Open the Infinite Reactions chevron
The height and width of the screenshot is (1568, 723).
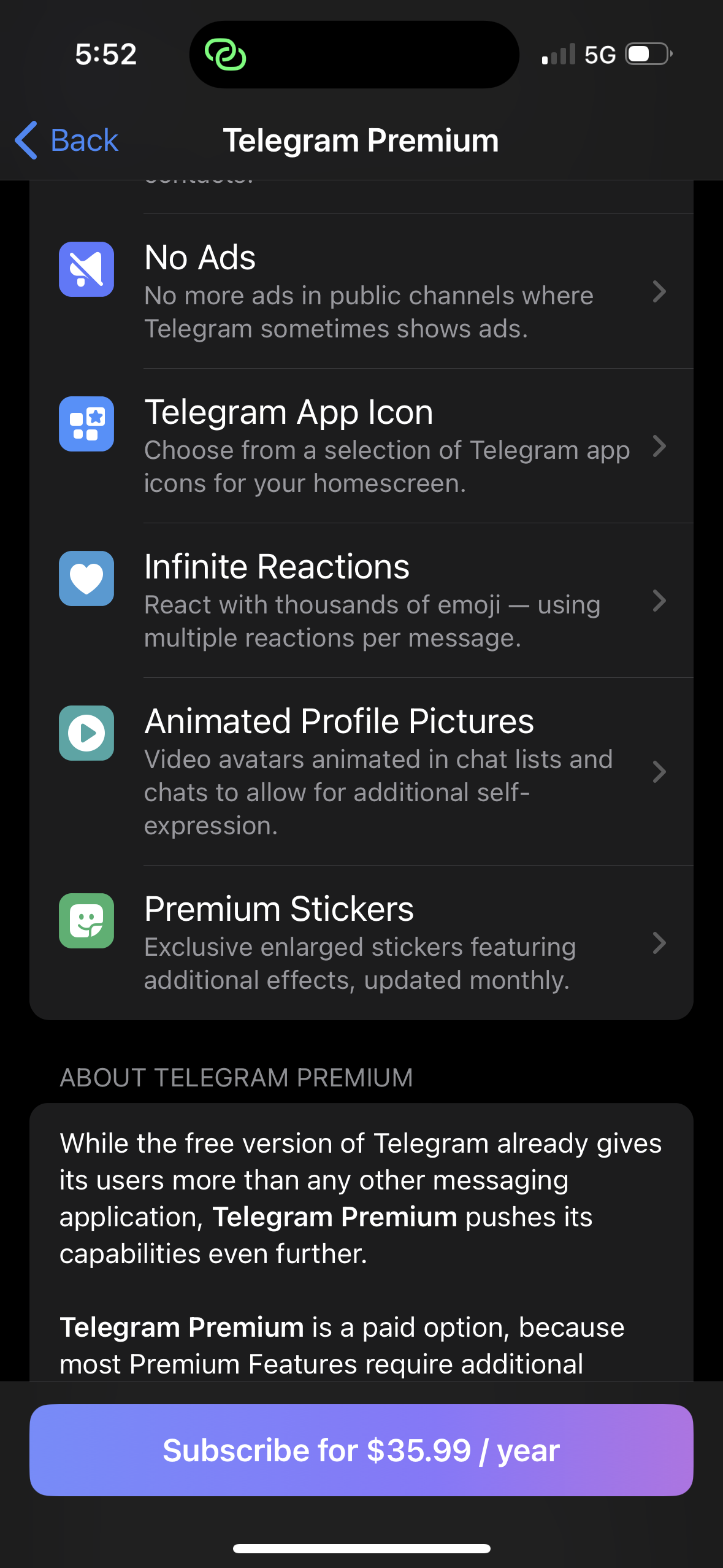(659, 602)
